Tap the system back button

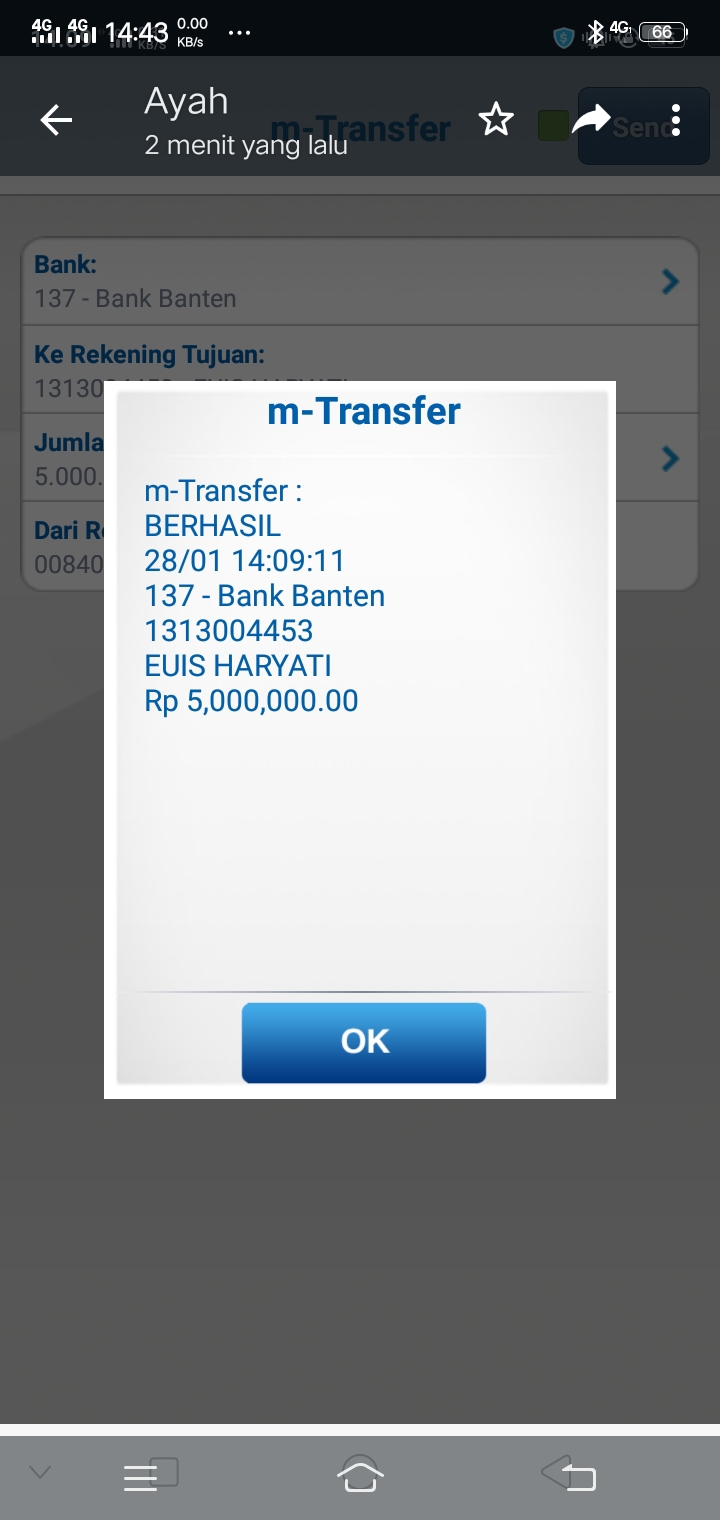tap(569, 1474)
